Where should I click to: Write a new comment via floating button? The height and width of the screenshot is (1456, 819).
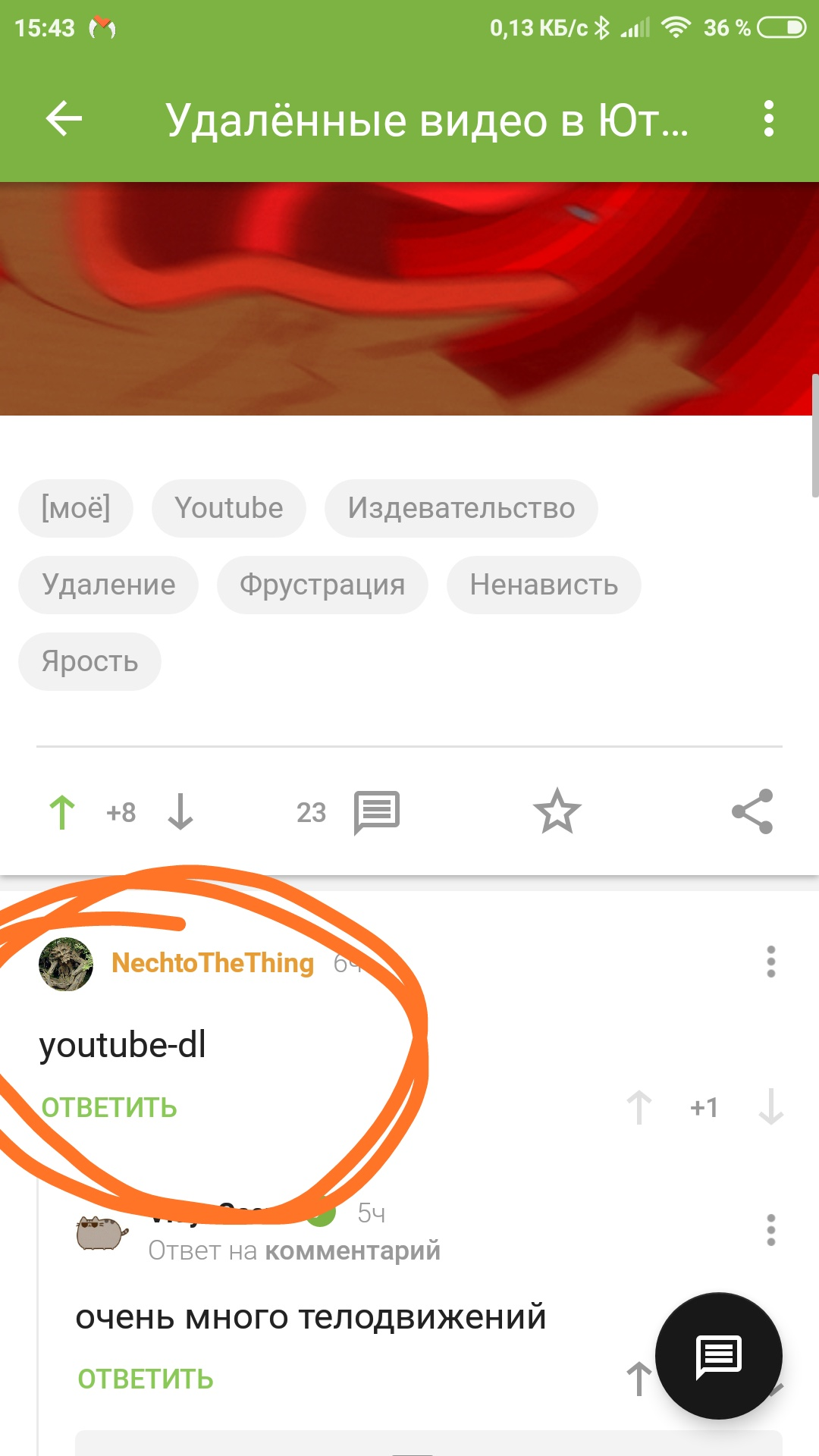click(718, 1356)
